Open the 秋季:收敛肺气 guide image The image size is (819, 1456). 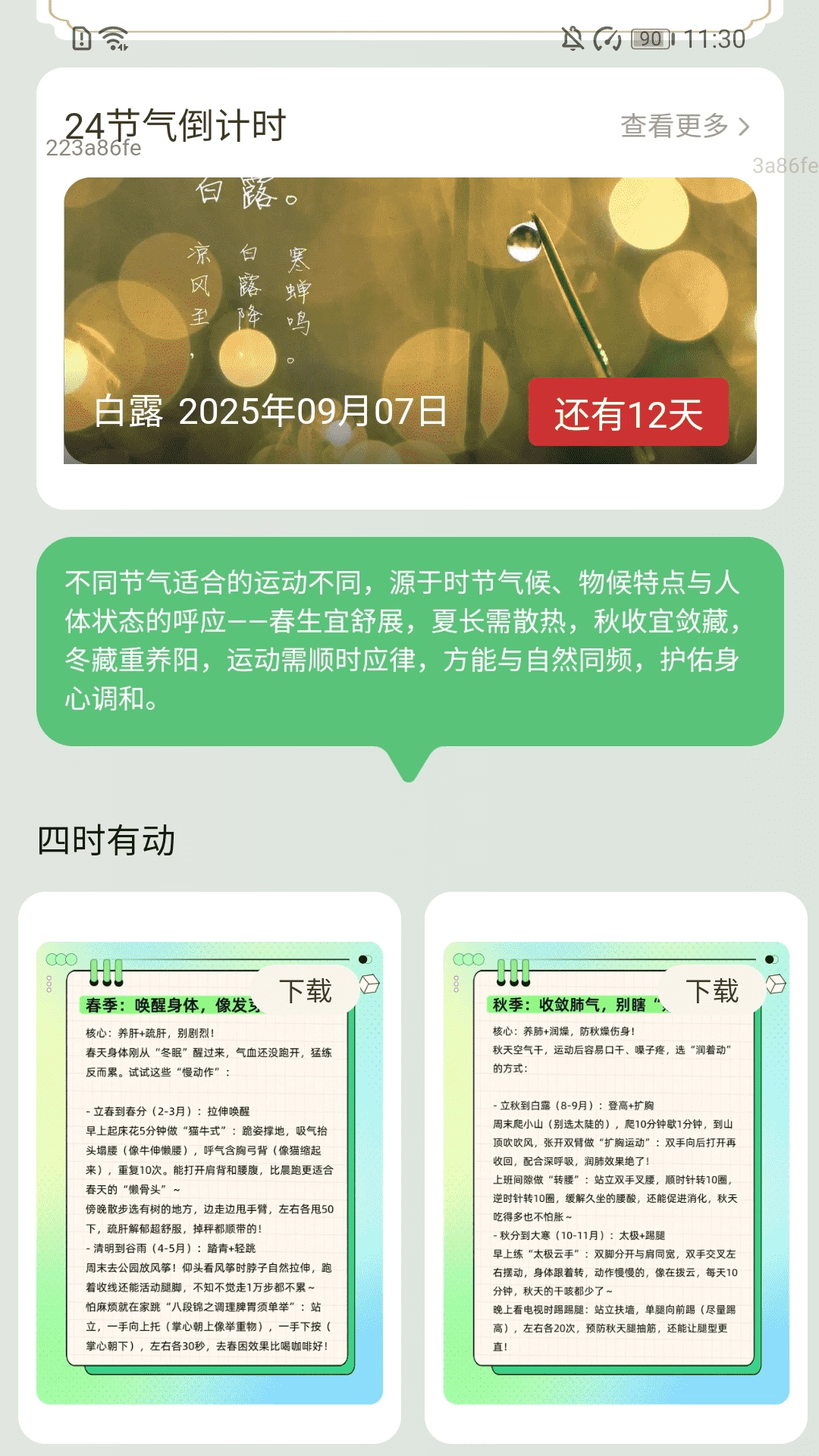pyautogui.click(x=616, y=1198)
